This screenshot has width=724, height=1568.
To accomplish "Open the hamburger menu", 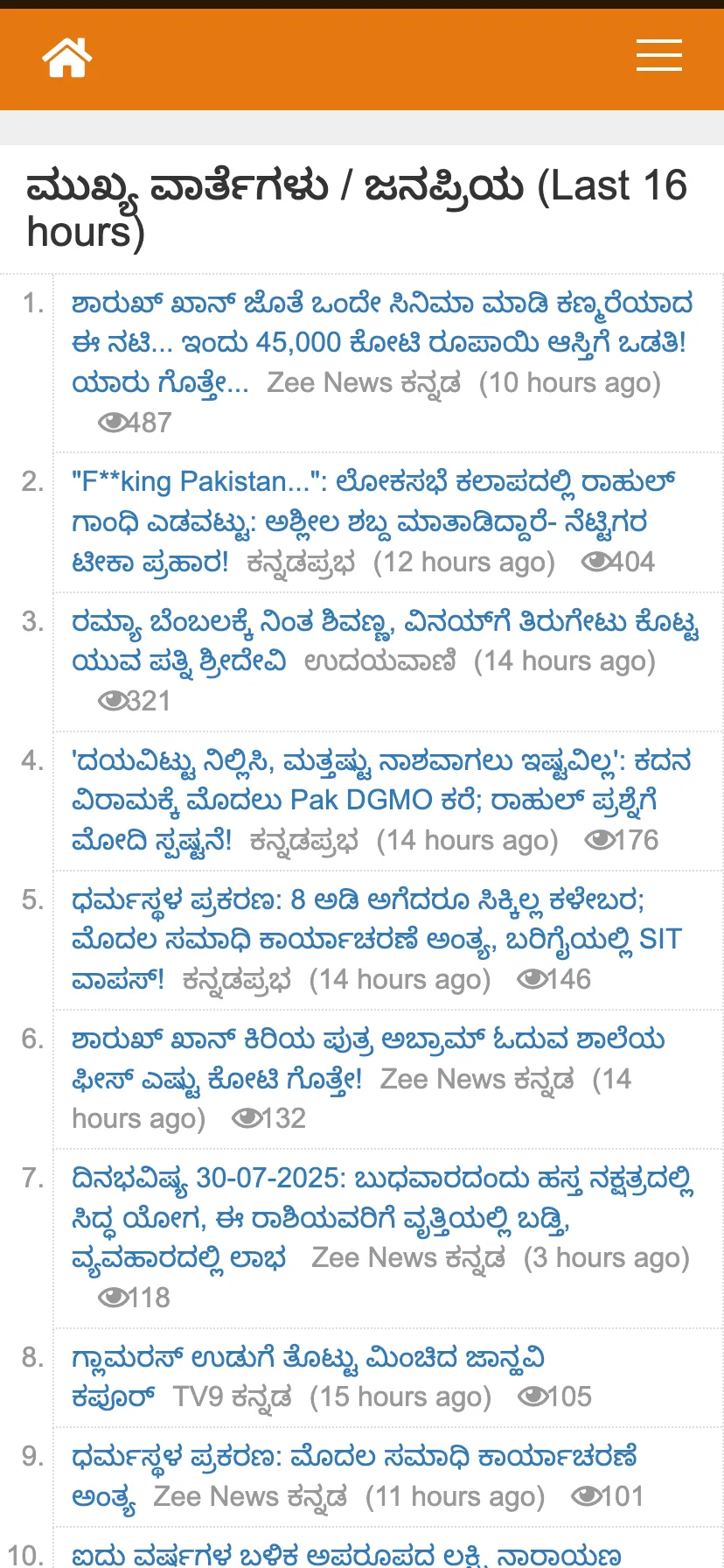I will coord(659,55).
